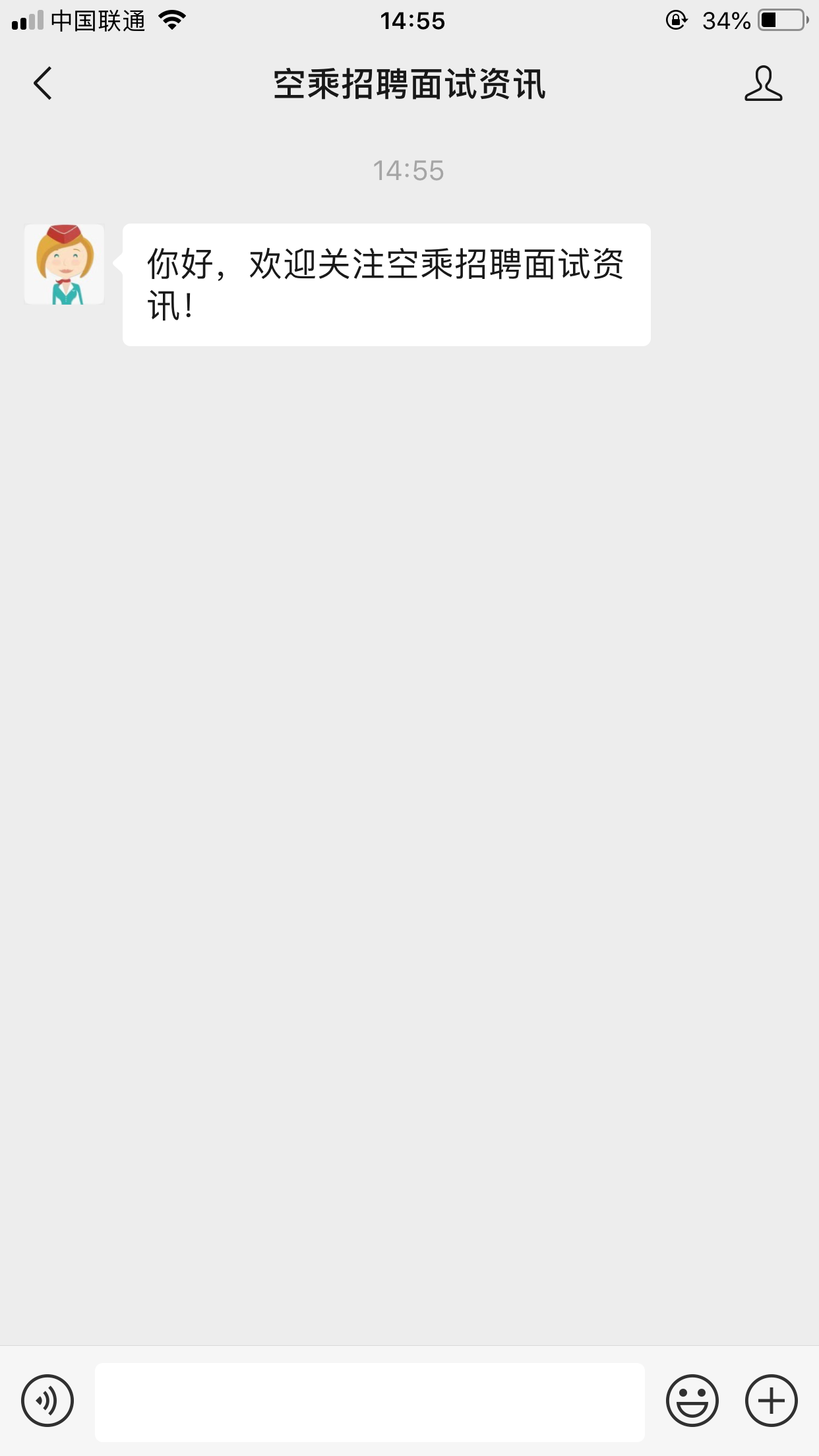Go back from the chat
Viewport: 819px width, 1456px height.
coord(43,84)
